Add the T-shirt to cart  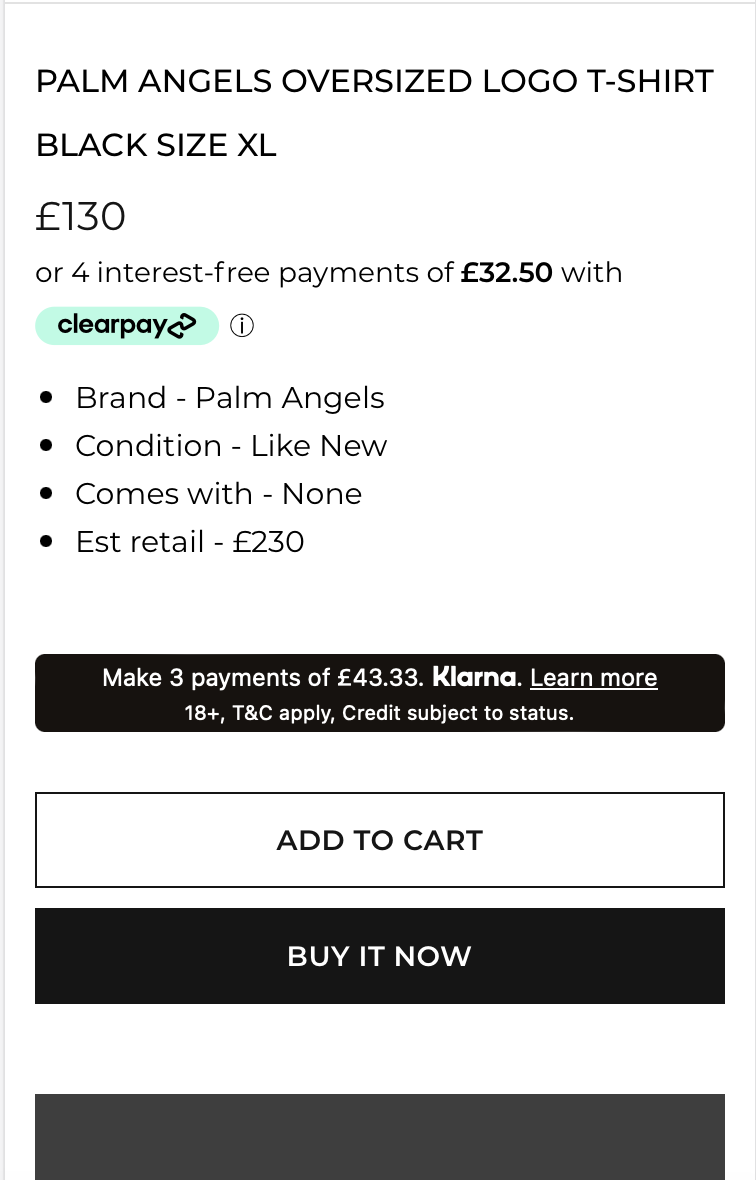[379, 840]
